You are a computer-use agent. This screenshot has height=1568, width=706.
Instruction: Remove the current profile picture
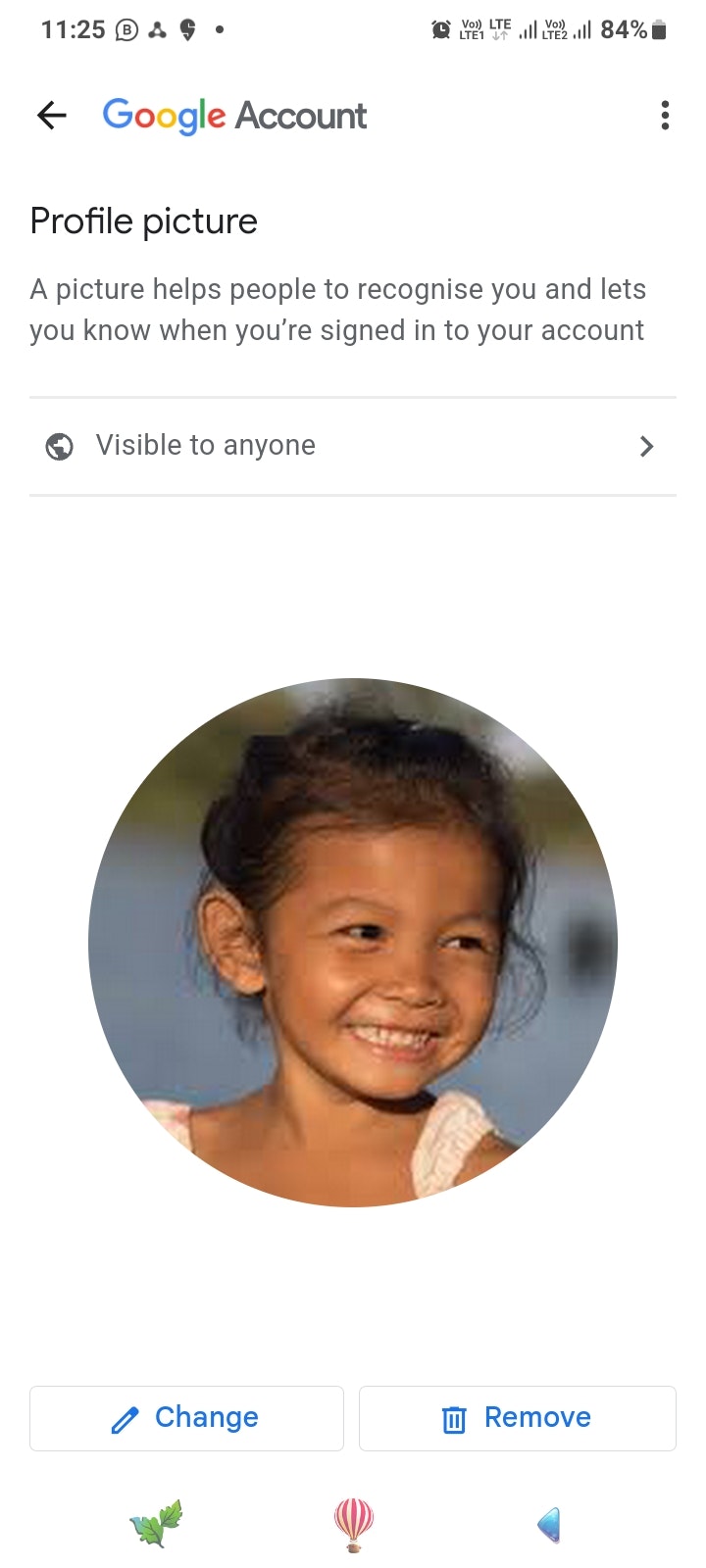(x=517, y=1418)
